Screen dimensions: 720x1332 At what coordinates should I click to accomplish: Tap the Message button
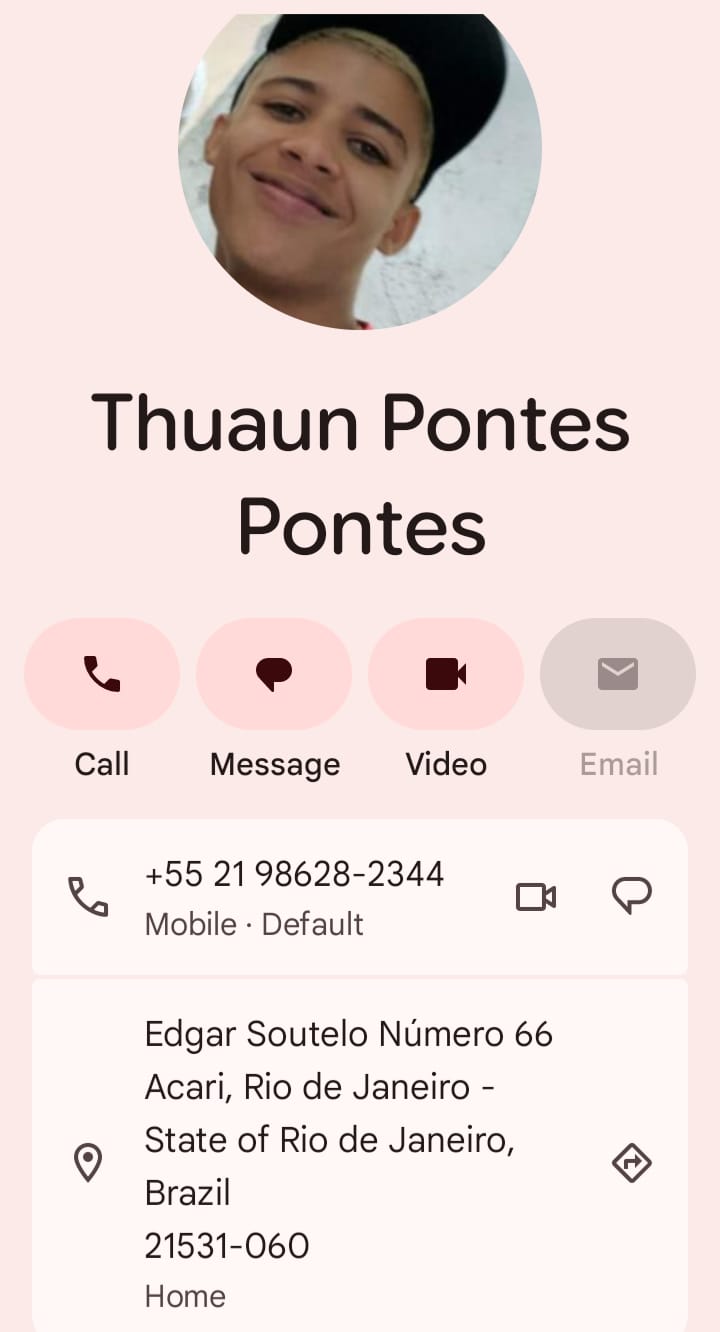tap(274, 674)
